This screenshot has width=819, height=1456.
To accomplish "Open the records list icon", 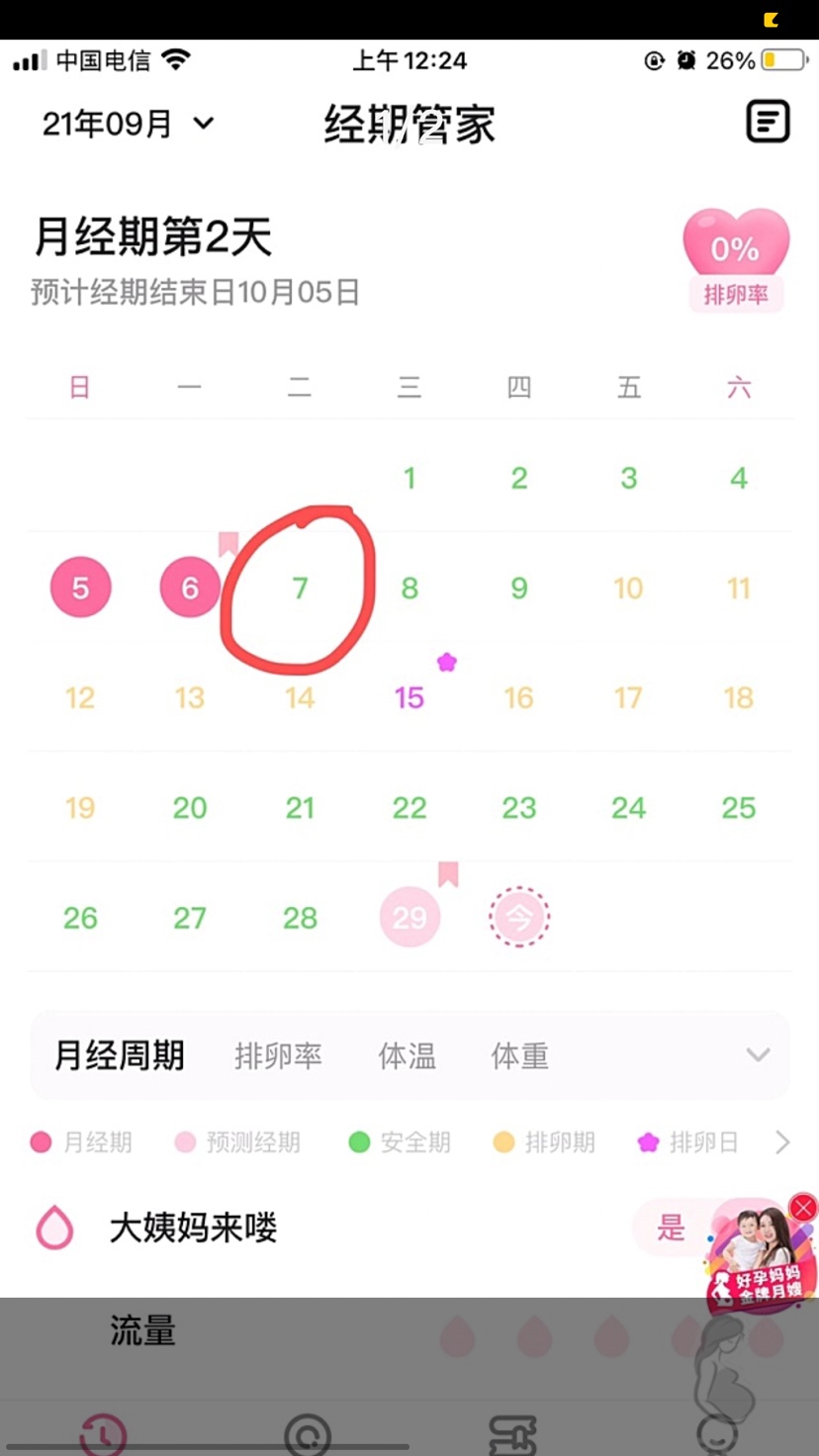I will [x=768, y=123].
